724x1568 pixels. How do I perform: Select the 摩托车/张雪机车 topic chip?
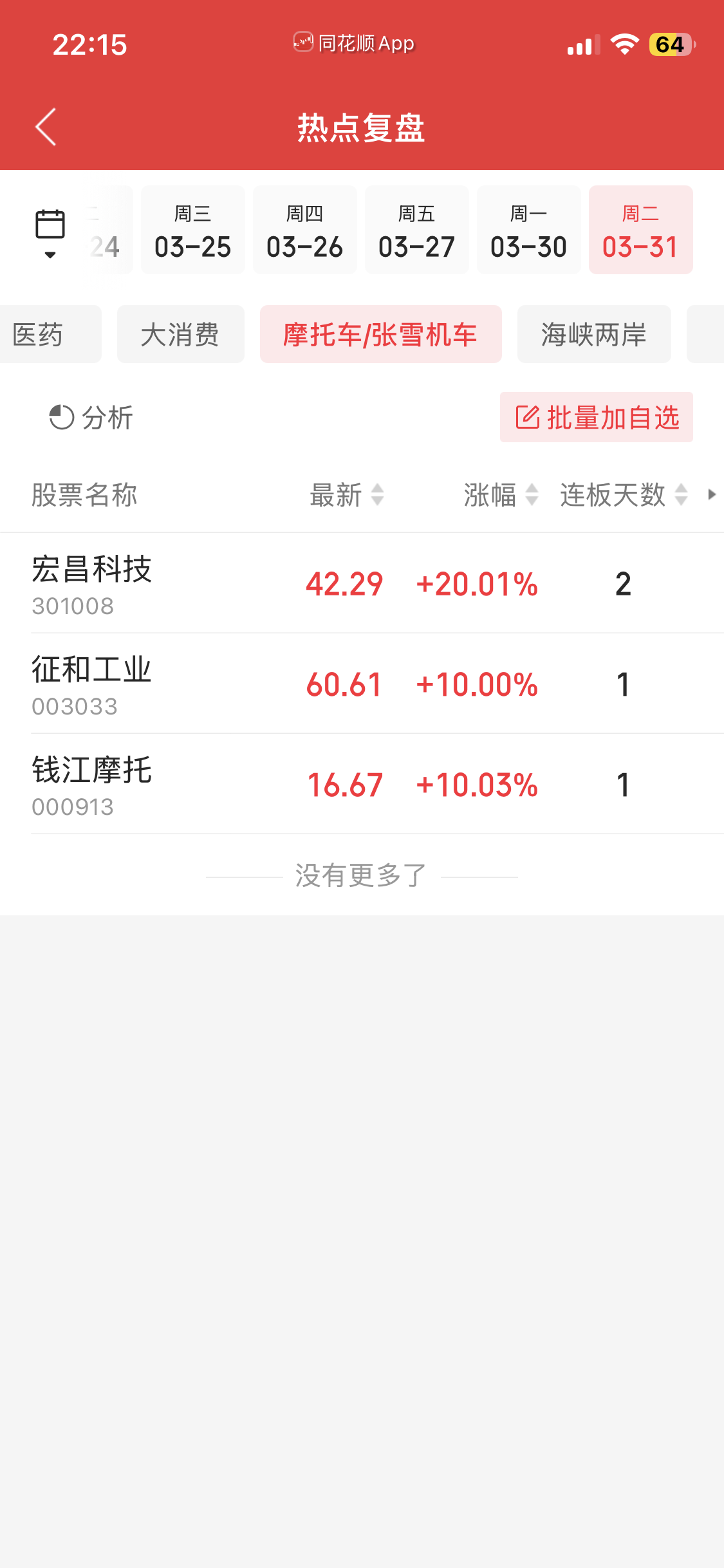click(x=380, y=335)
